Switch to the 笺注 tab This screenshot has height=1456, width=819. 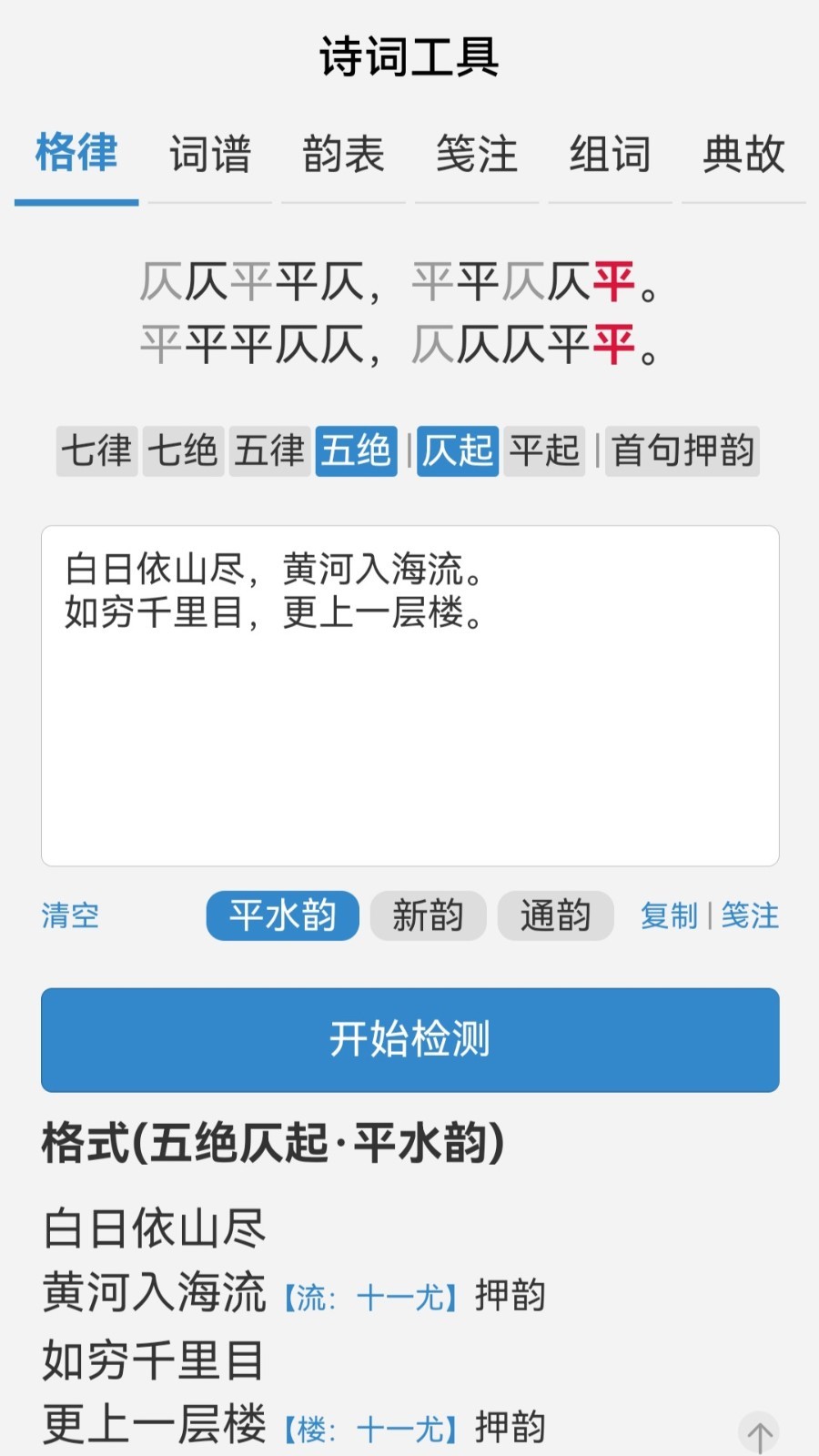pyautogui.click(x=476, y=155)
